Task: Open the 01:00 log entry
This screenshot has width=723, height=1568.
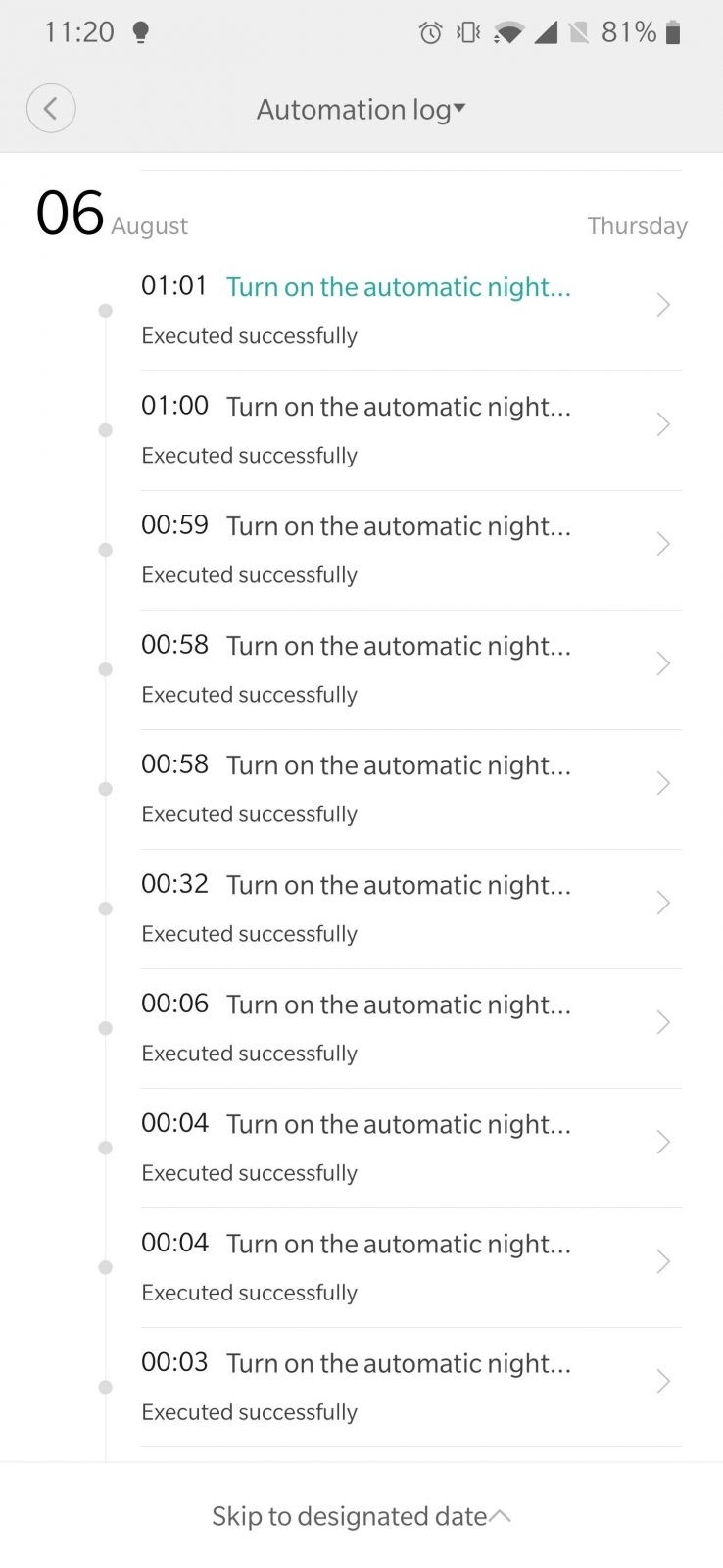Action: point(411,430)
